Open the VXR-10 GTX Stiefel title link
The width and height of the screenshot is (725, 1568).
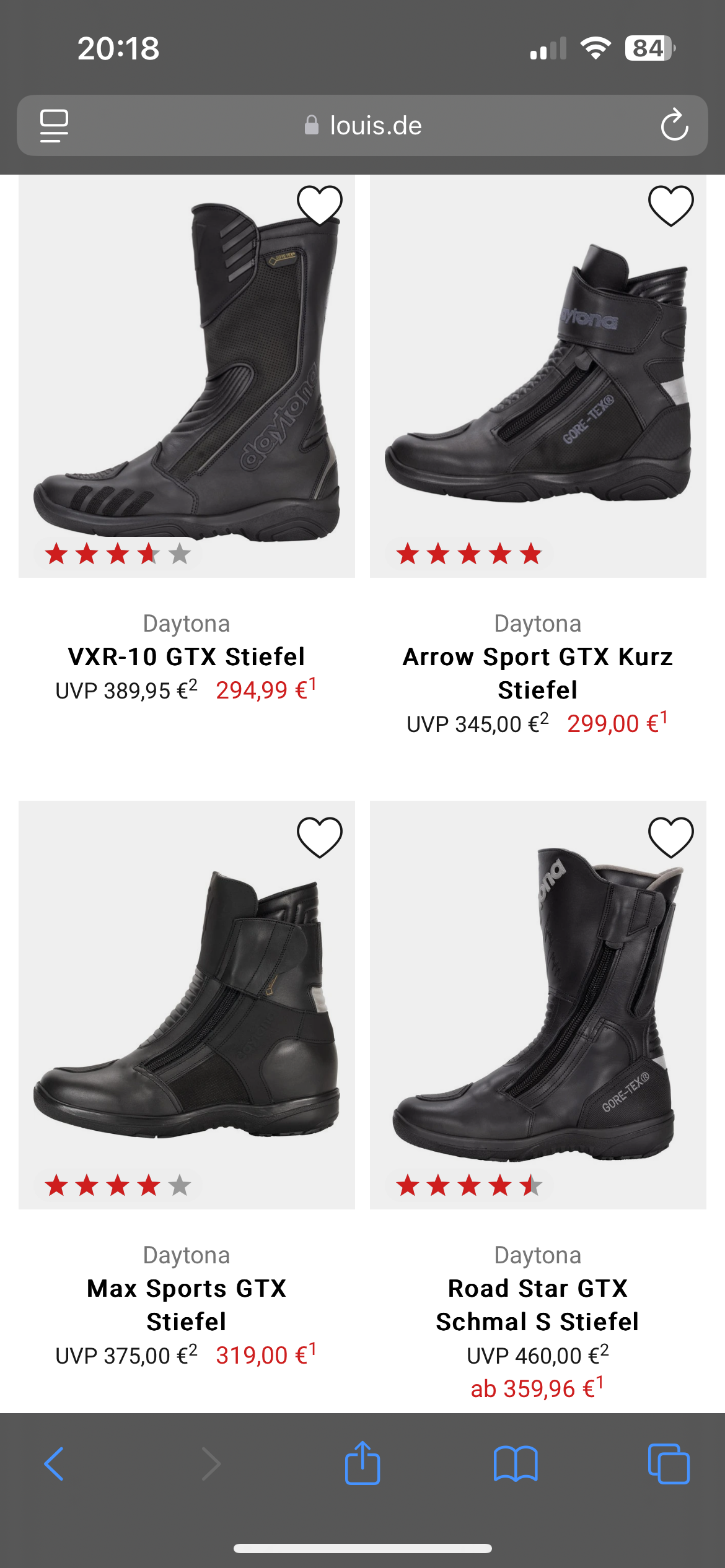click(x=187, y=656)
